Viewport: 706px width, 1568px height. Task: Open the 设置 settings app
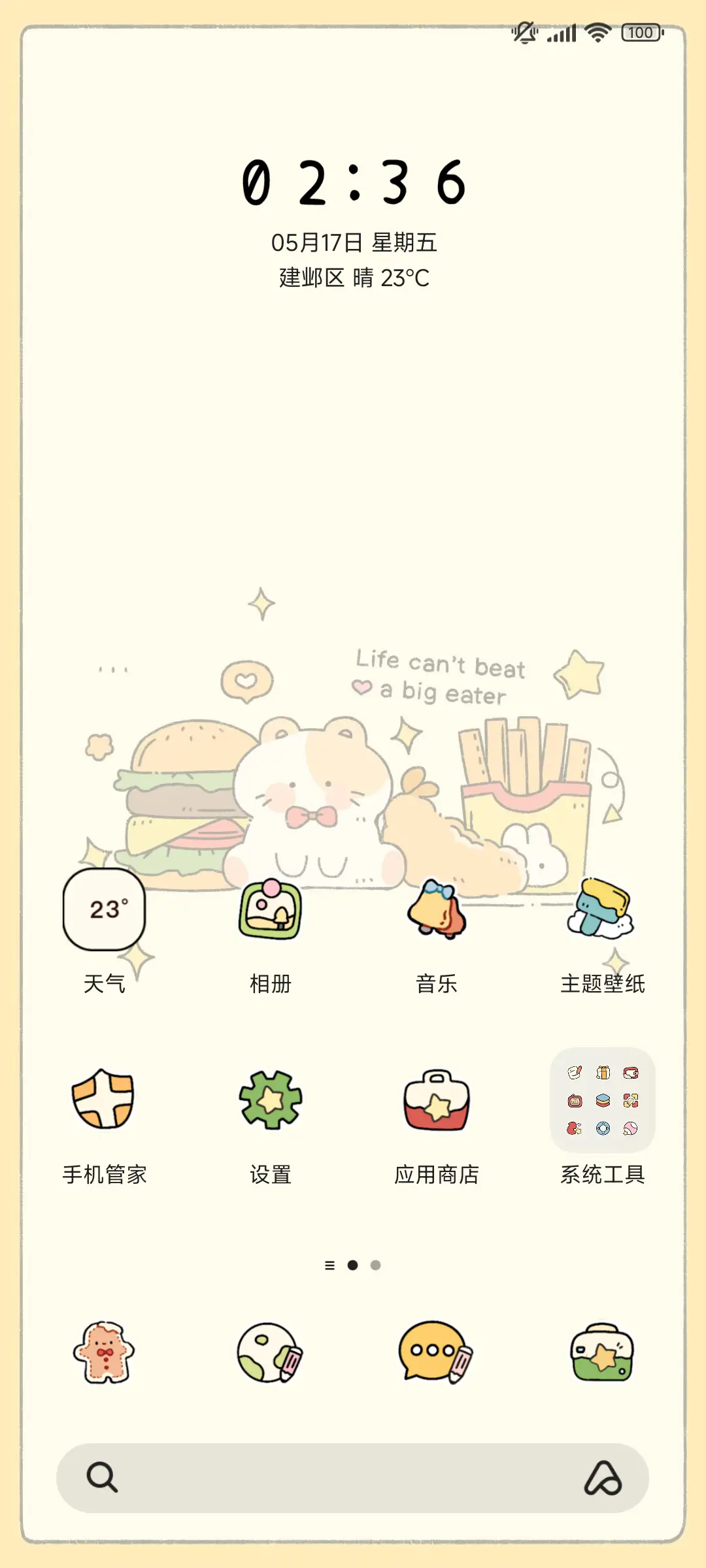point(271,1104)
